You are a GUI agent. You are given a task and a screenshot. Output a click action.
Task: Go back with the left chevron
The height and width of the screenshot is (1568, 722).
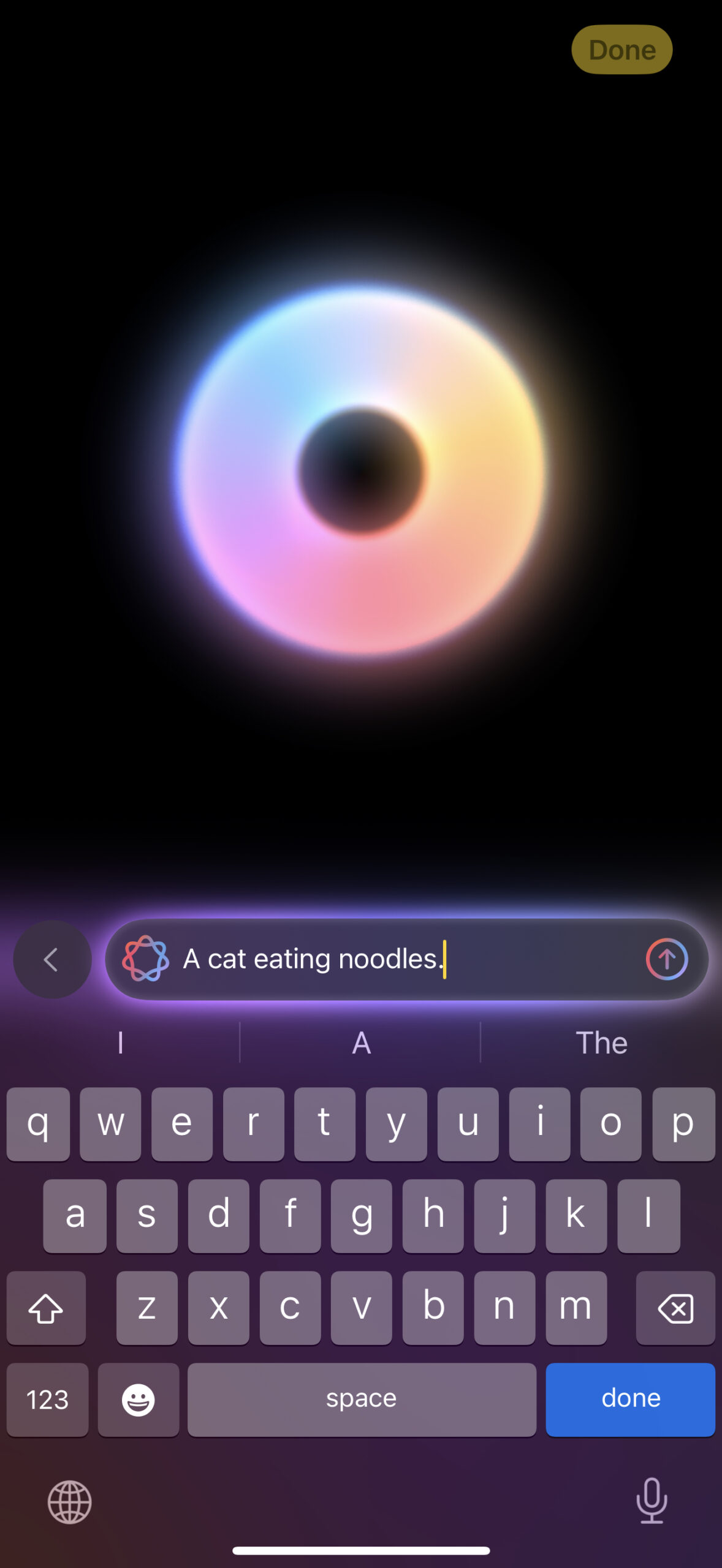pos(52,959)
